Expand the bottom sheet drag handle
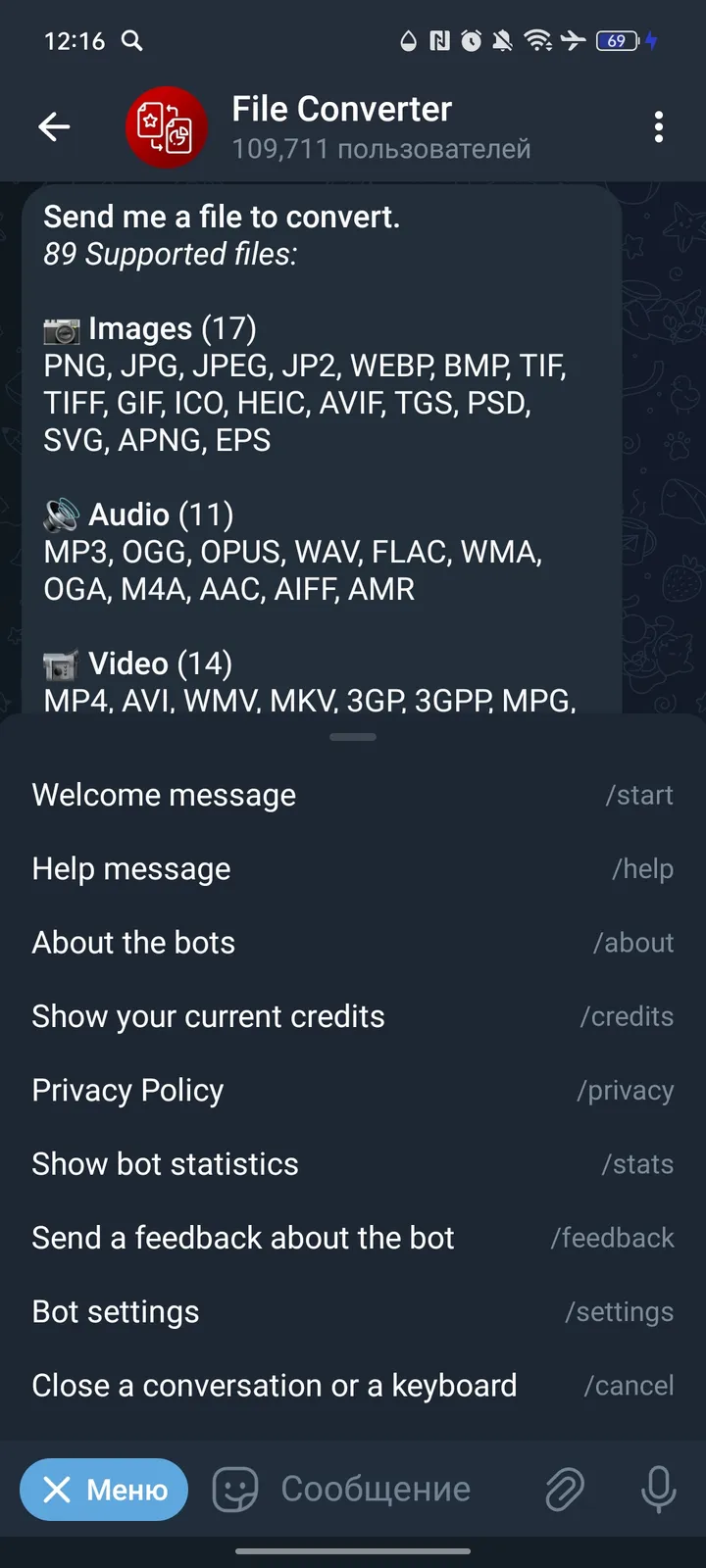 (x=353, y=736)
